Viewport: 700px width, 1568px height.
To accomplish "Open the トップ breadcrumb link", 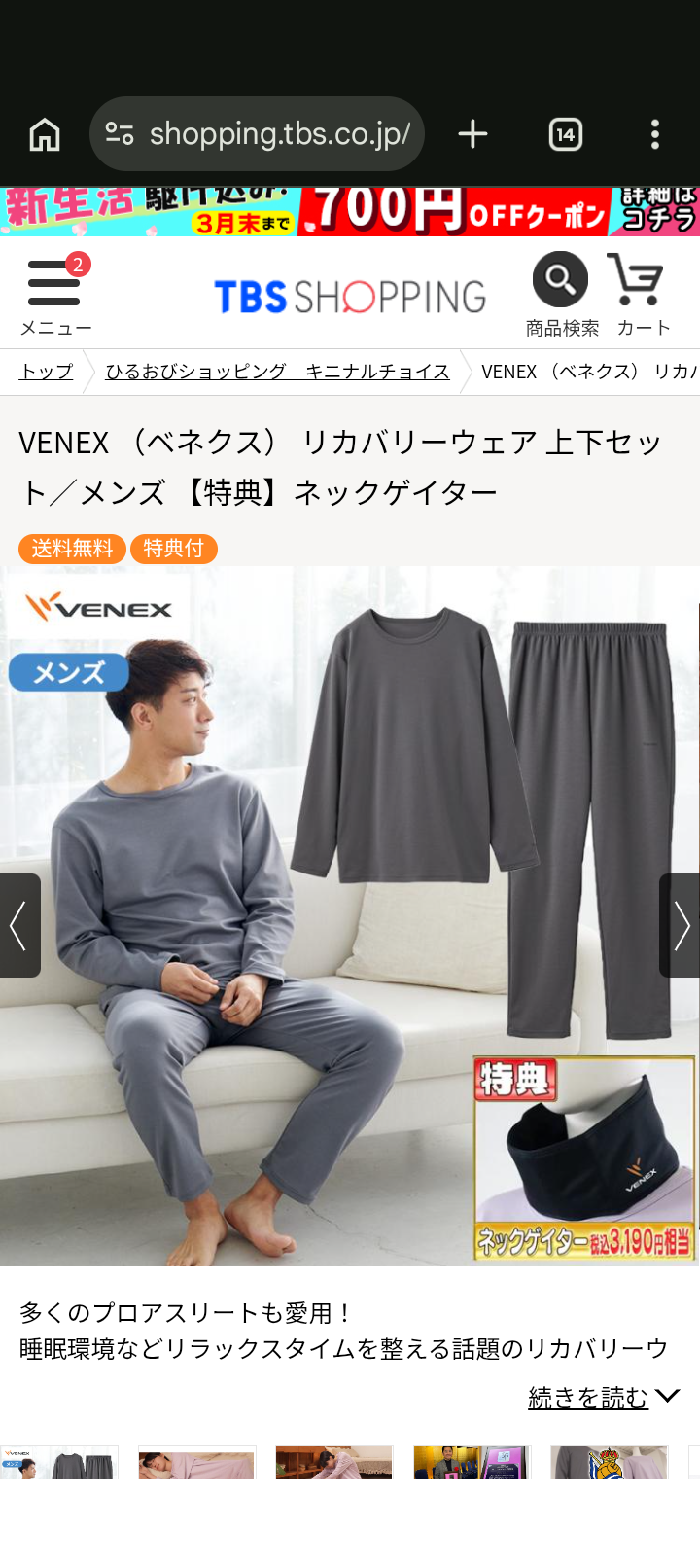I will pos(46,372).
